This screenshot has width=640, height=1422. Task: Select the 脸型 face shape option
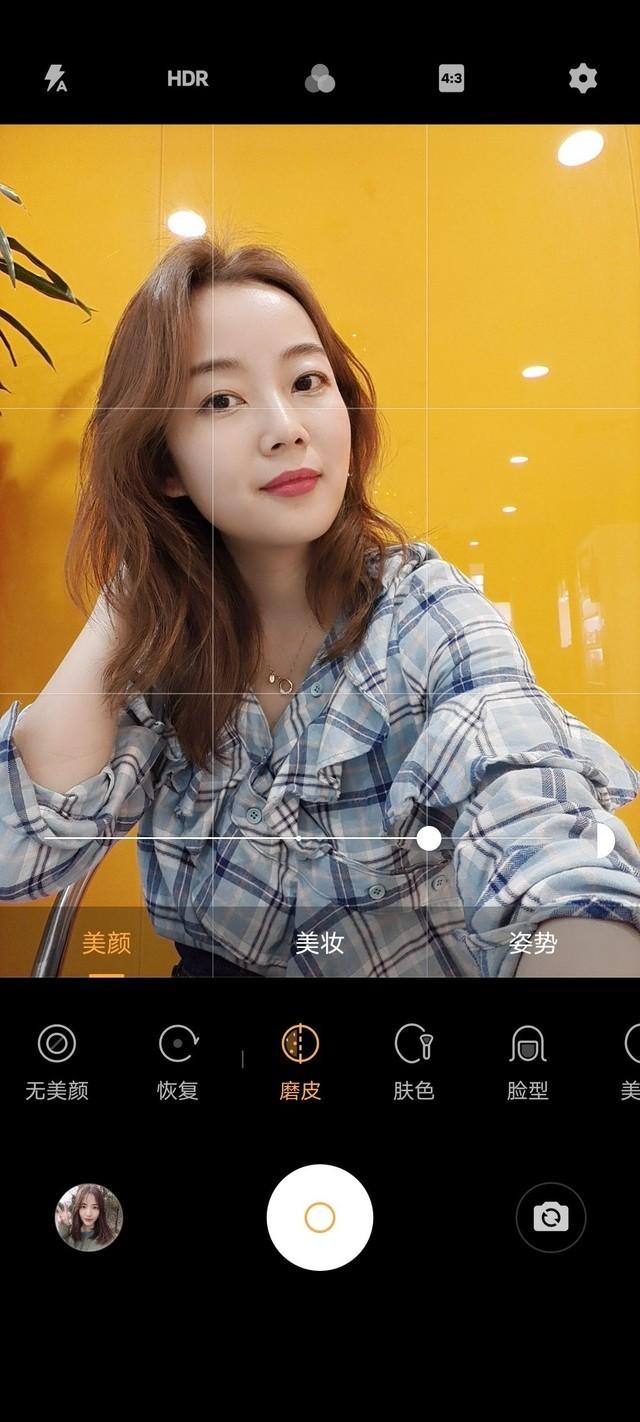pos(527,1062)
